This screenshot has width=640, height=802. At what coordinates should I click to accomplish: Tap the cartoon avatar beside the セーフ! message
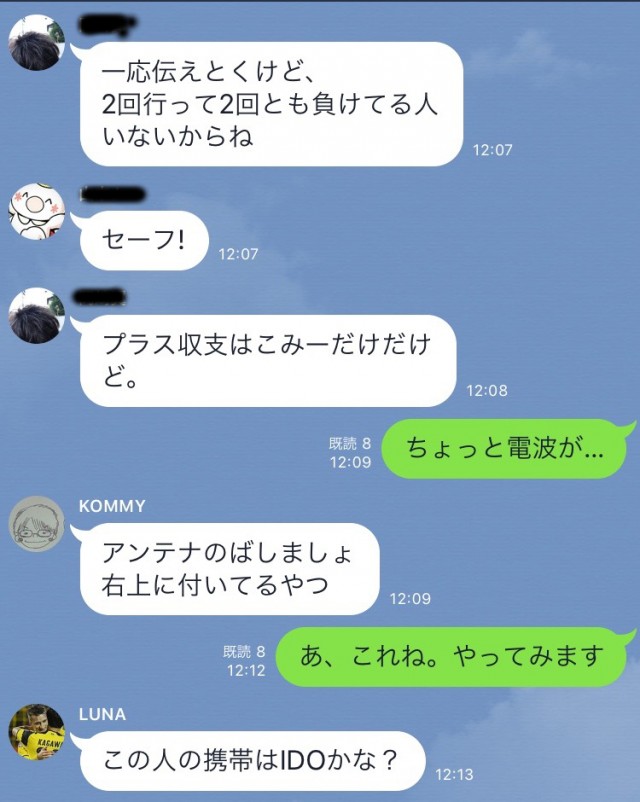(x=37, y=212)
